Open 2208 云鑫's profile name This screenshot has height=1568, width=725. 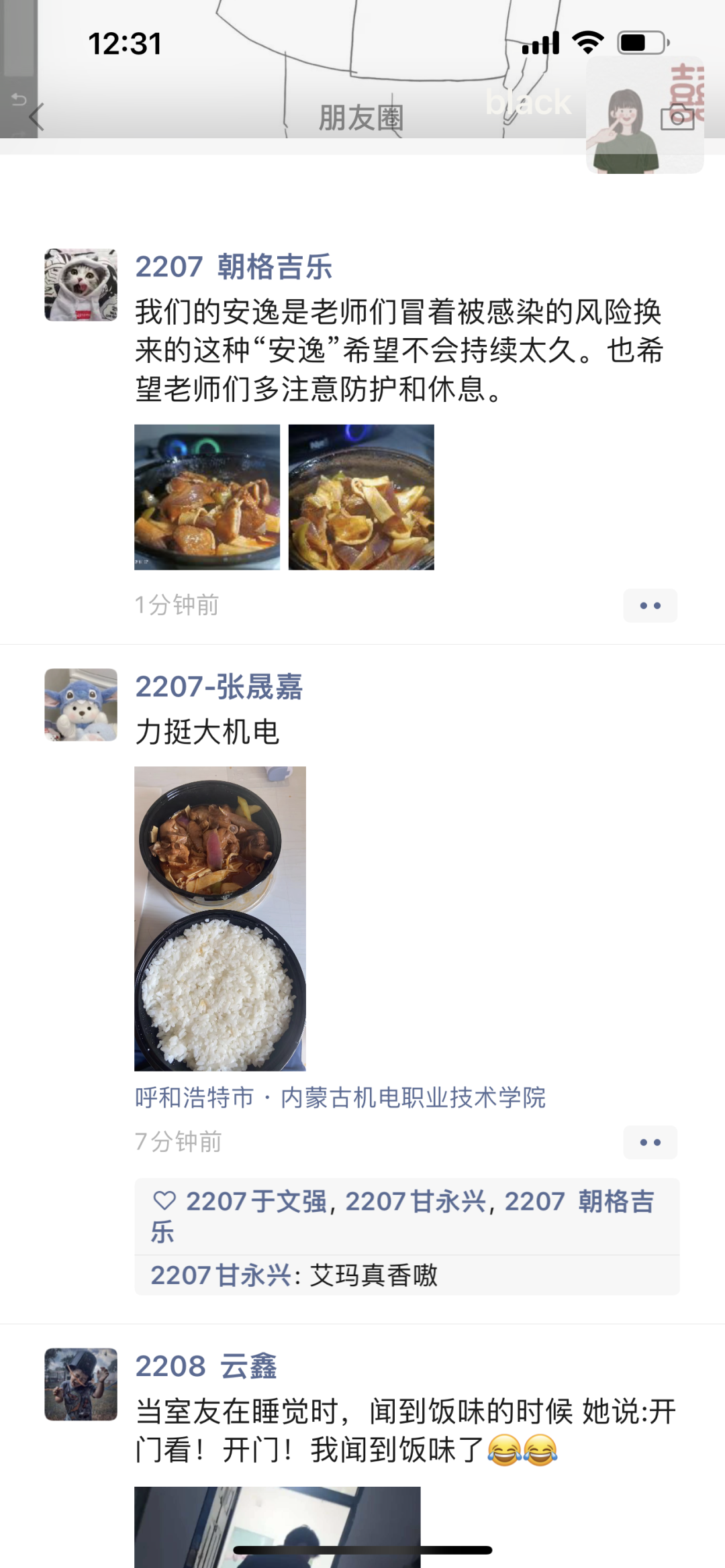click(x=206, y=1366)
